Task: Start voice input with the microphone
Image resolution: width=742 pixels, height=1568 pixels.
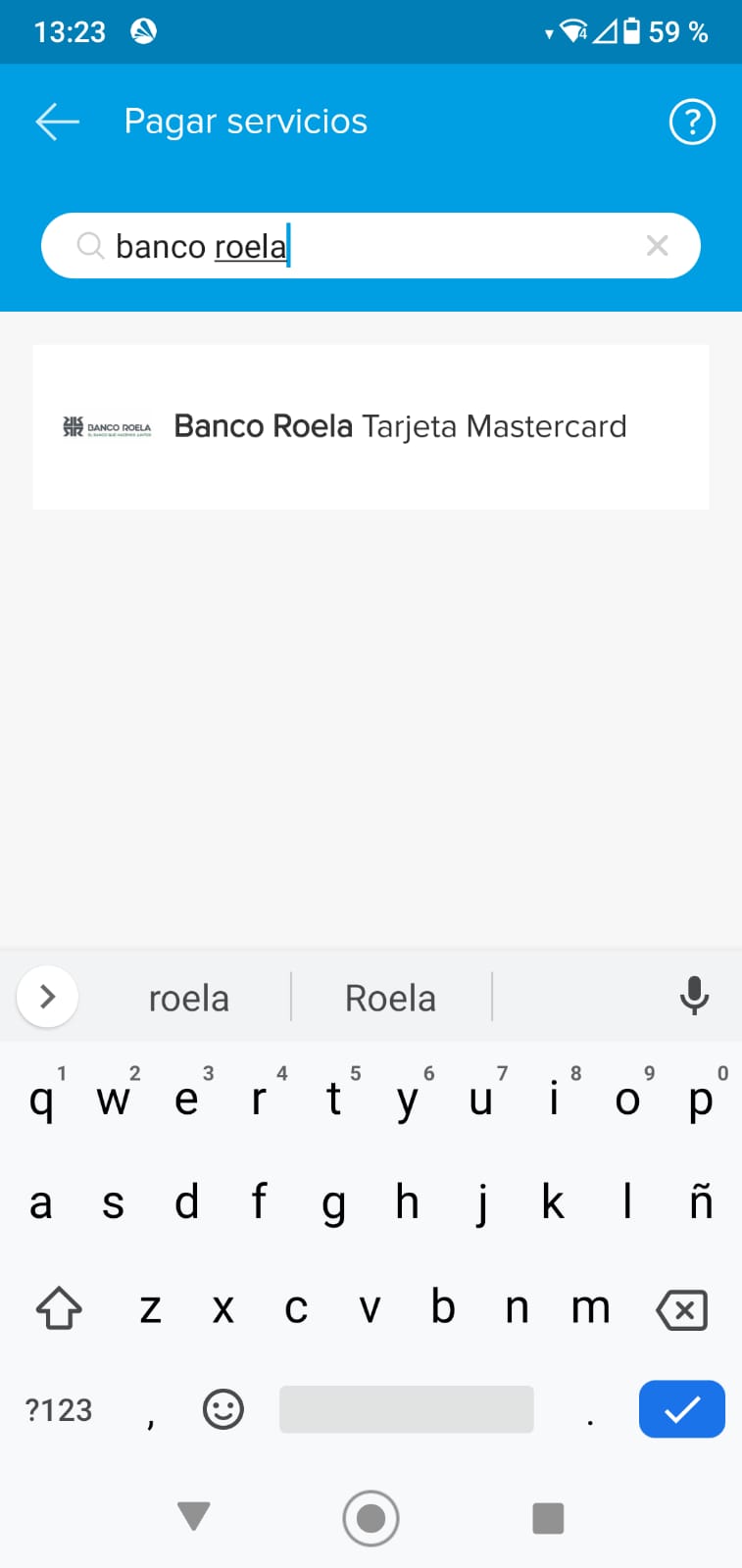Action: point(694,996)
